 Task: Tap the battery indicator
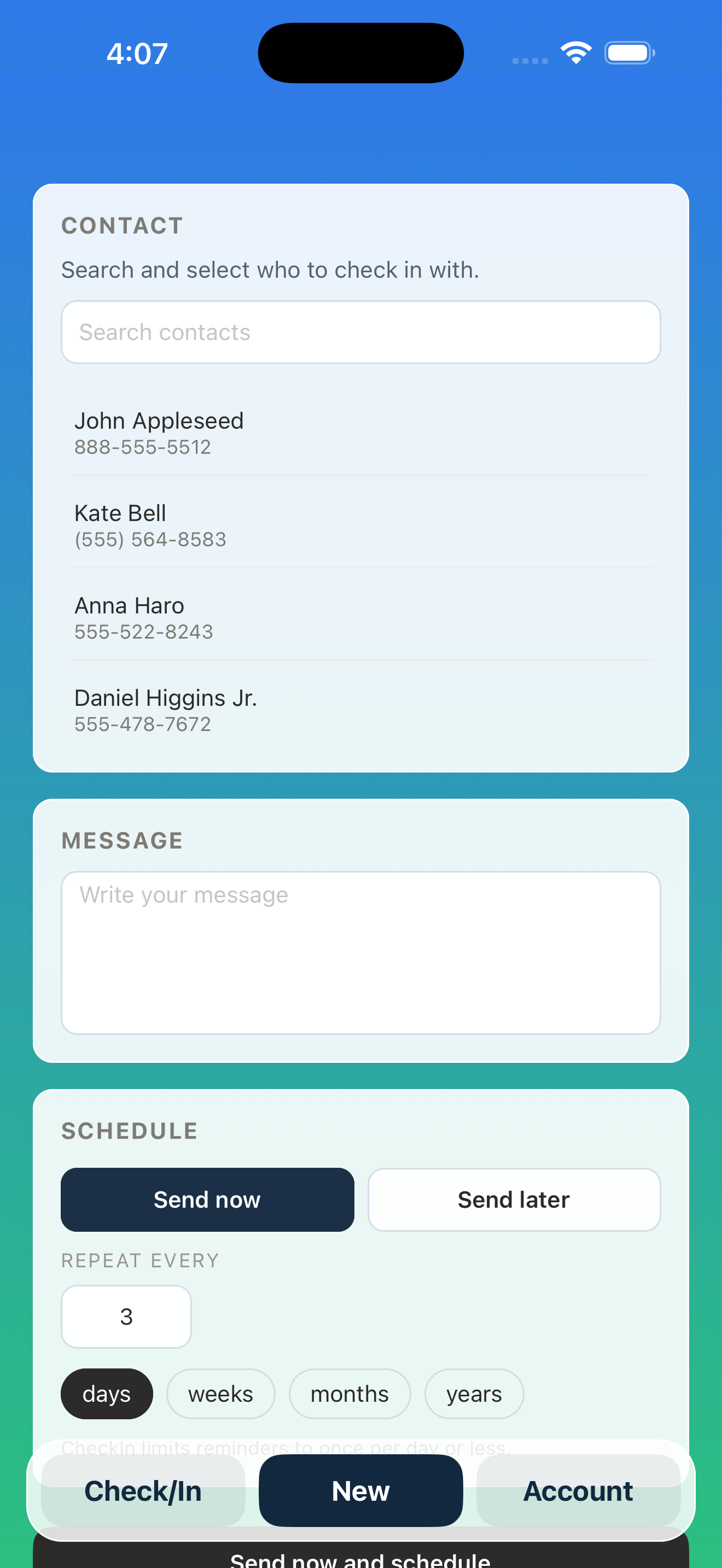point(630,52)
